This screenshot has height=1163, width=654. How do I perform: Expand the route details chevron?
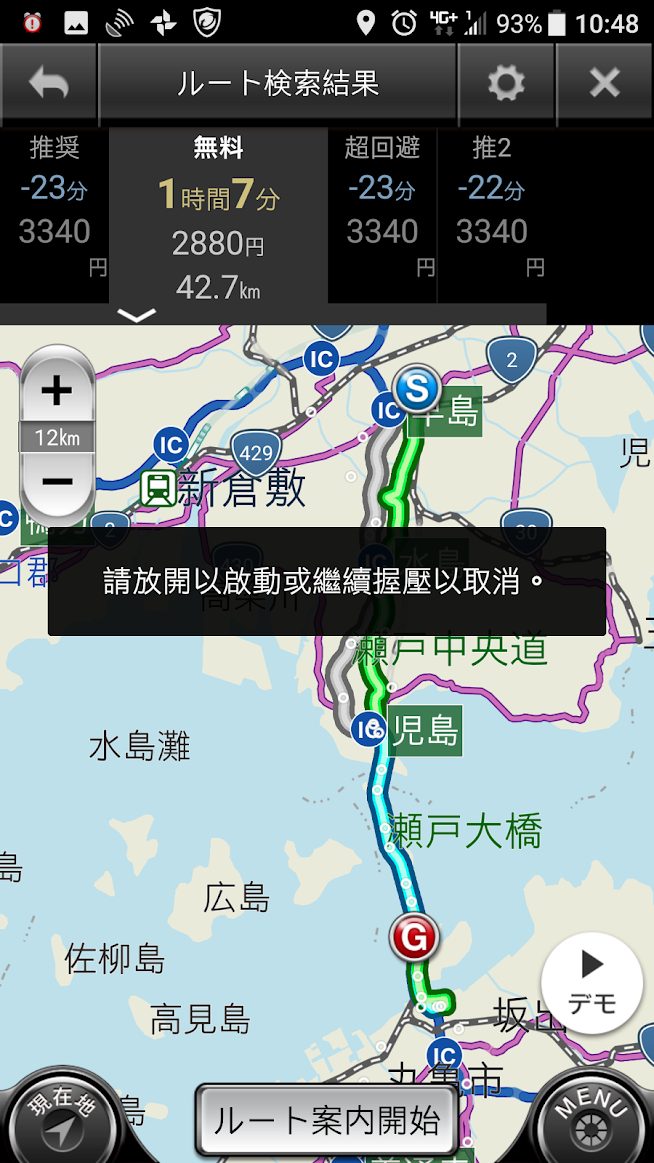tap(136, 316)
